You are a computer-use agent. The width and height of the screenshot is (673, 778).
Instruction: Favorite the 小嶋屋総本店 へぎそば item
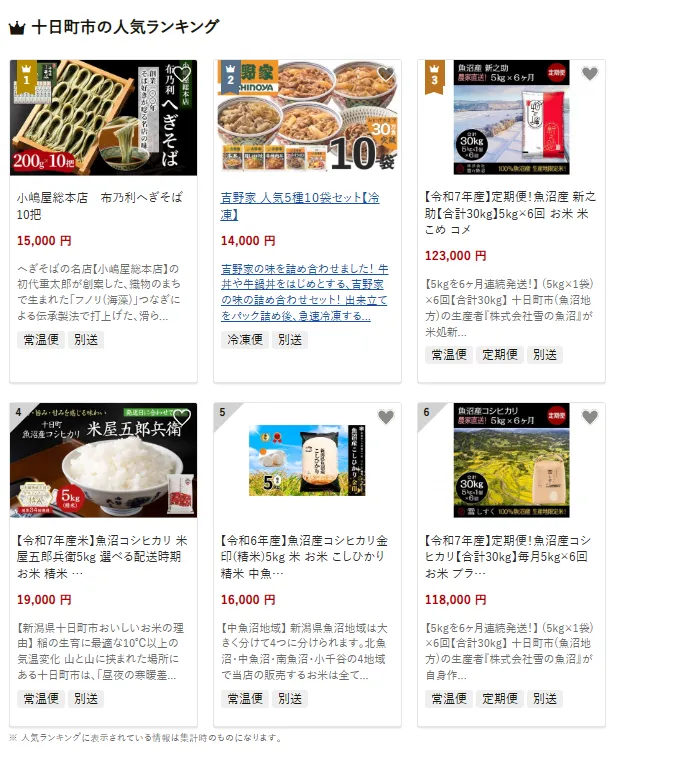click(182, 74)
